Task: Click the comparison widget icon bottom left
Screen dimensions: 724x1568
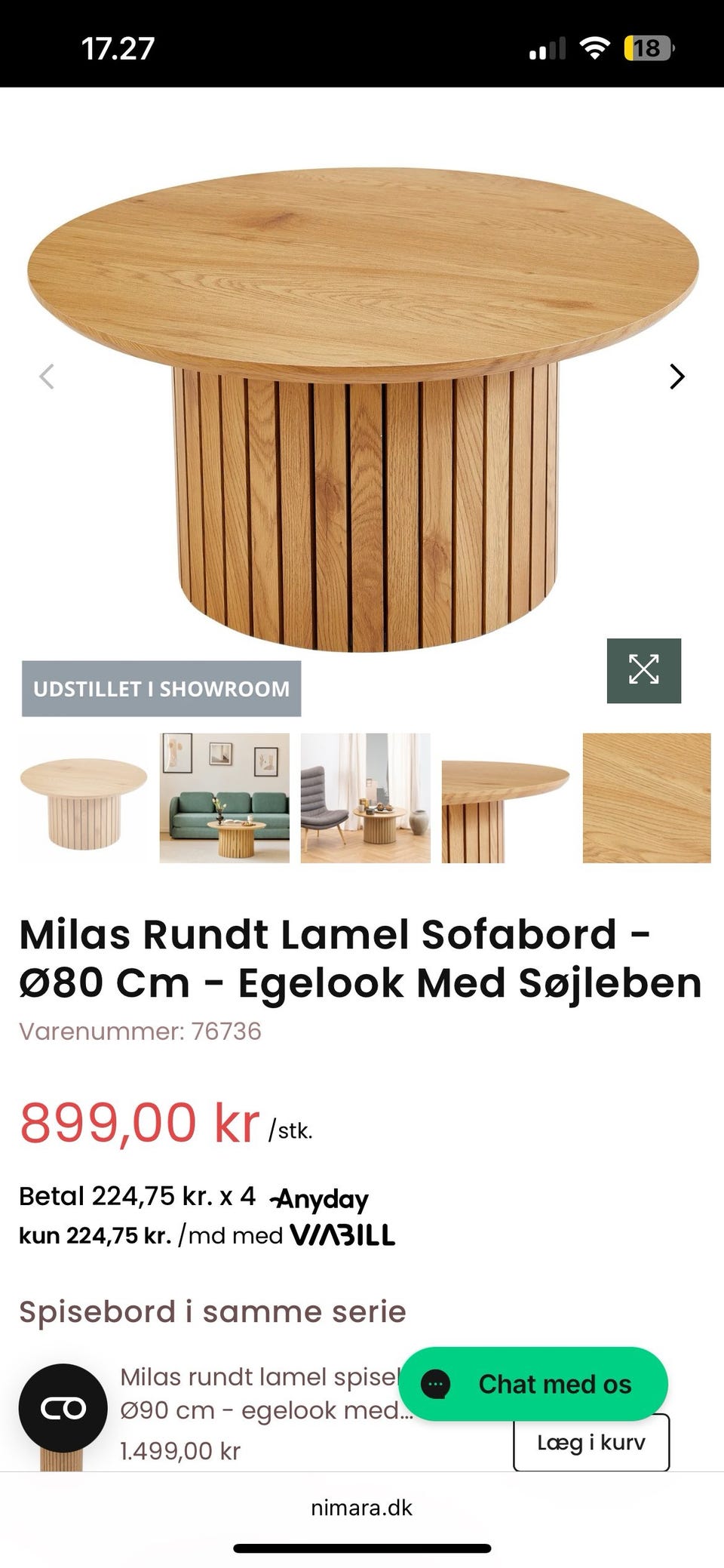Action: [64, 1405]
